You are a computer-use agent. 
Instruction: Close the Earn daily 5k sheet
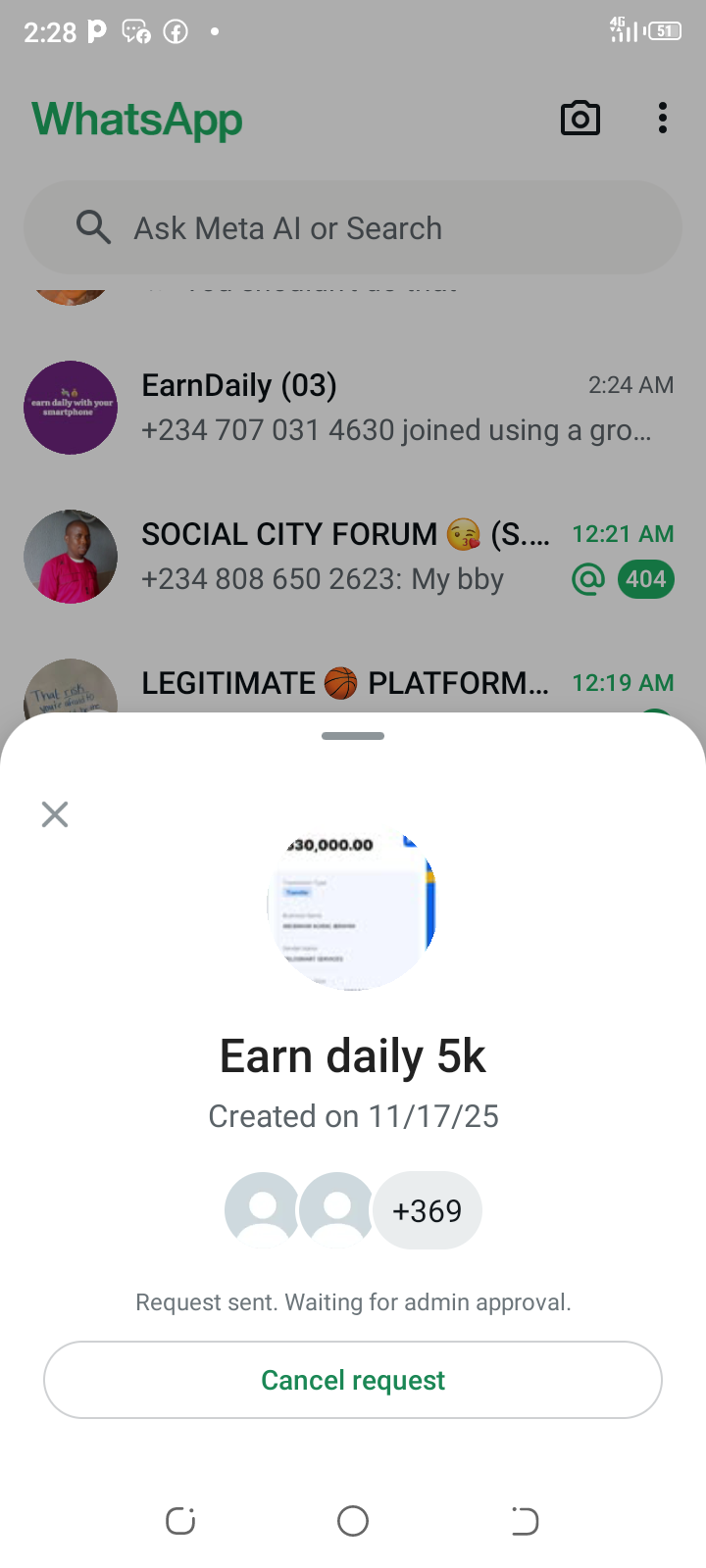click(x=55, y=814)
